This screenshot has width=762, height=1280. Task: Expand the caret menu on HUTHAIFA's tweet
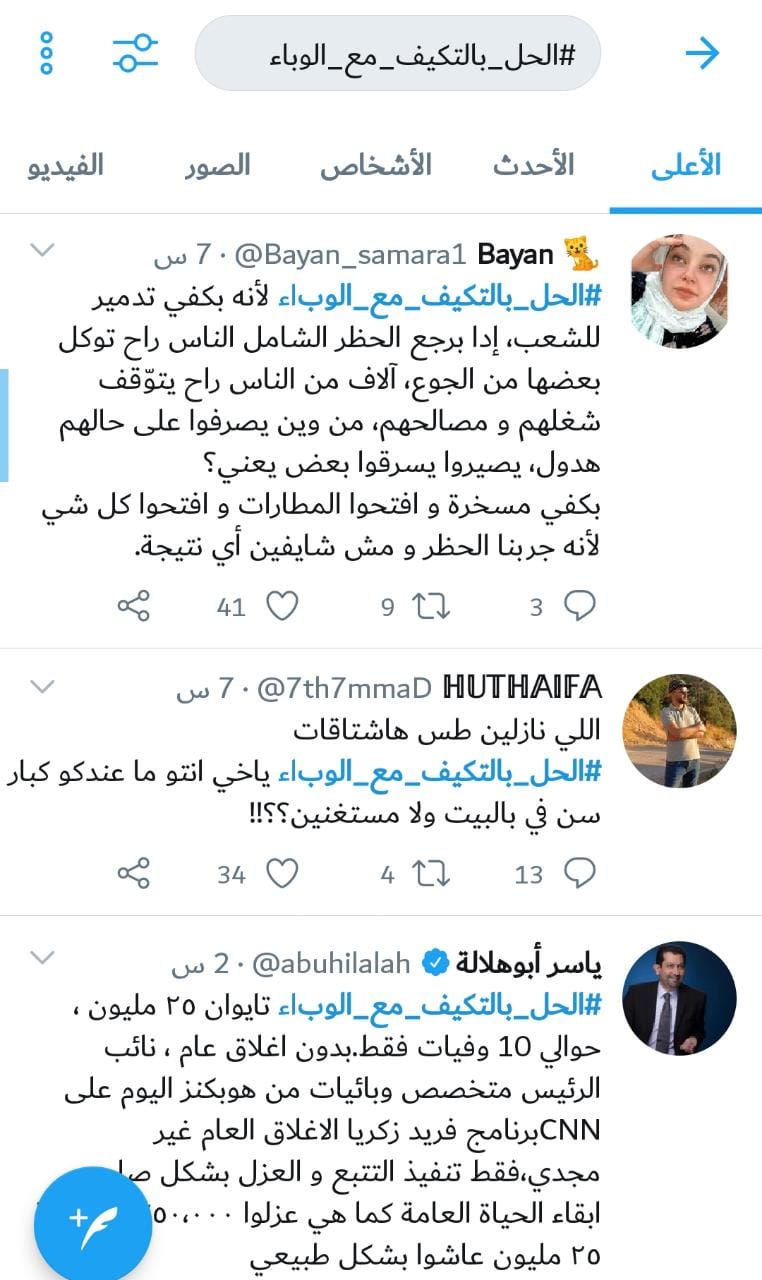pos(43,687)
